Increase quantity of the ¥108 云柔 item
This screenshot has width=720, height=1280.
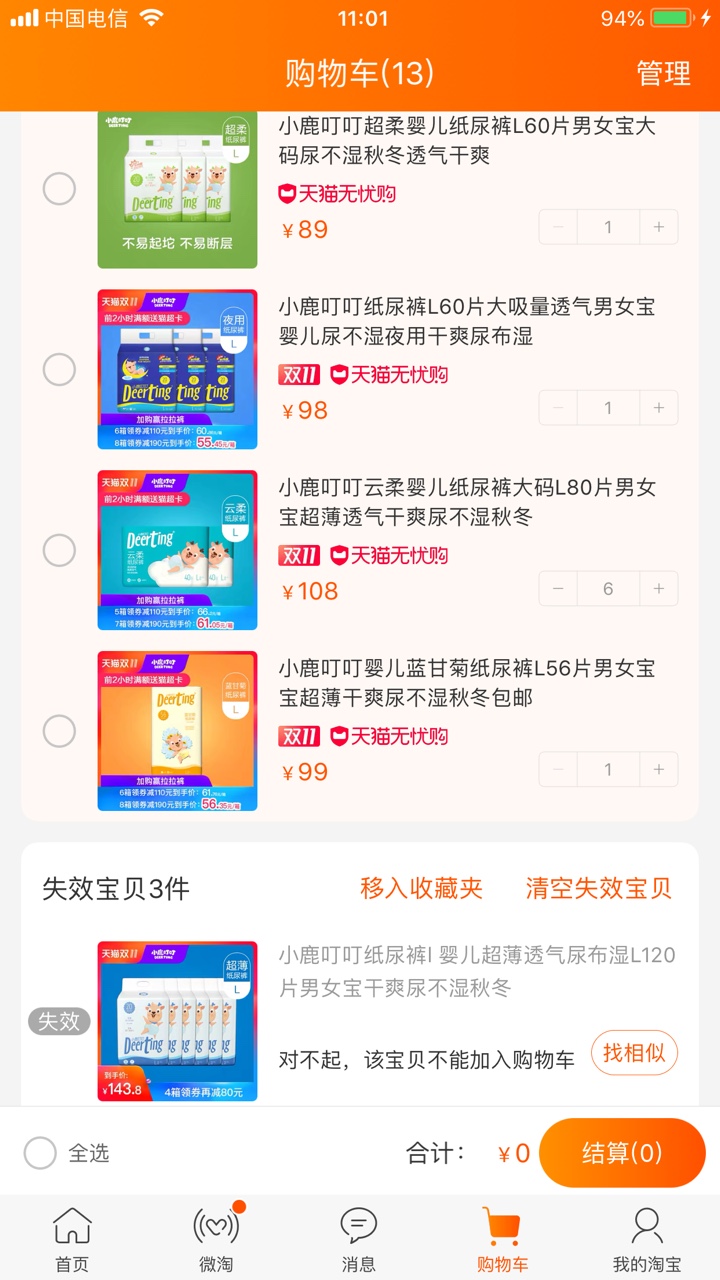658,589
